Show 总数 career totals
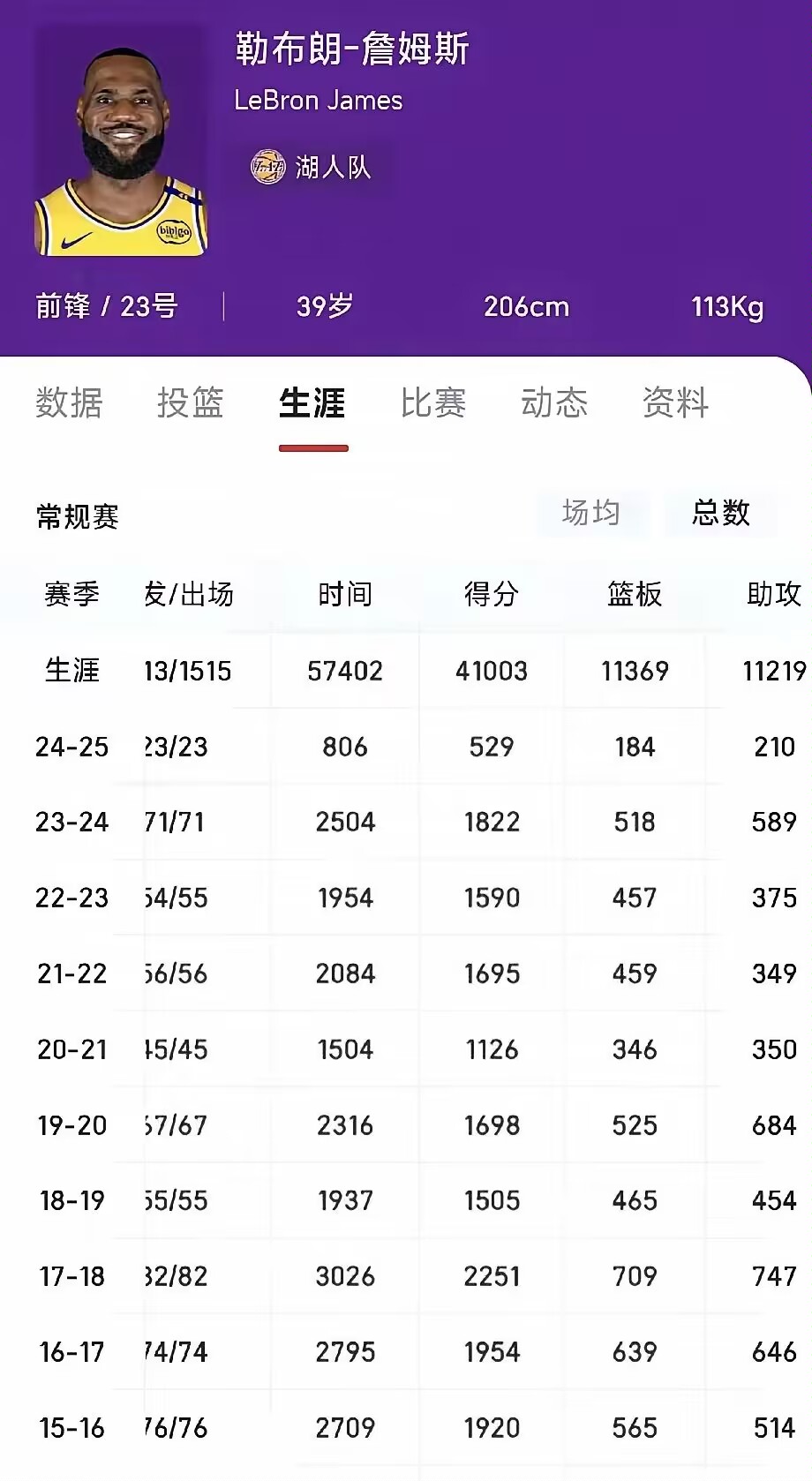The width and height of the screenshot is (812, 1481). point(720,513)
